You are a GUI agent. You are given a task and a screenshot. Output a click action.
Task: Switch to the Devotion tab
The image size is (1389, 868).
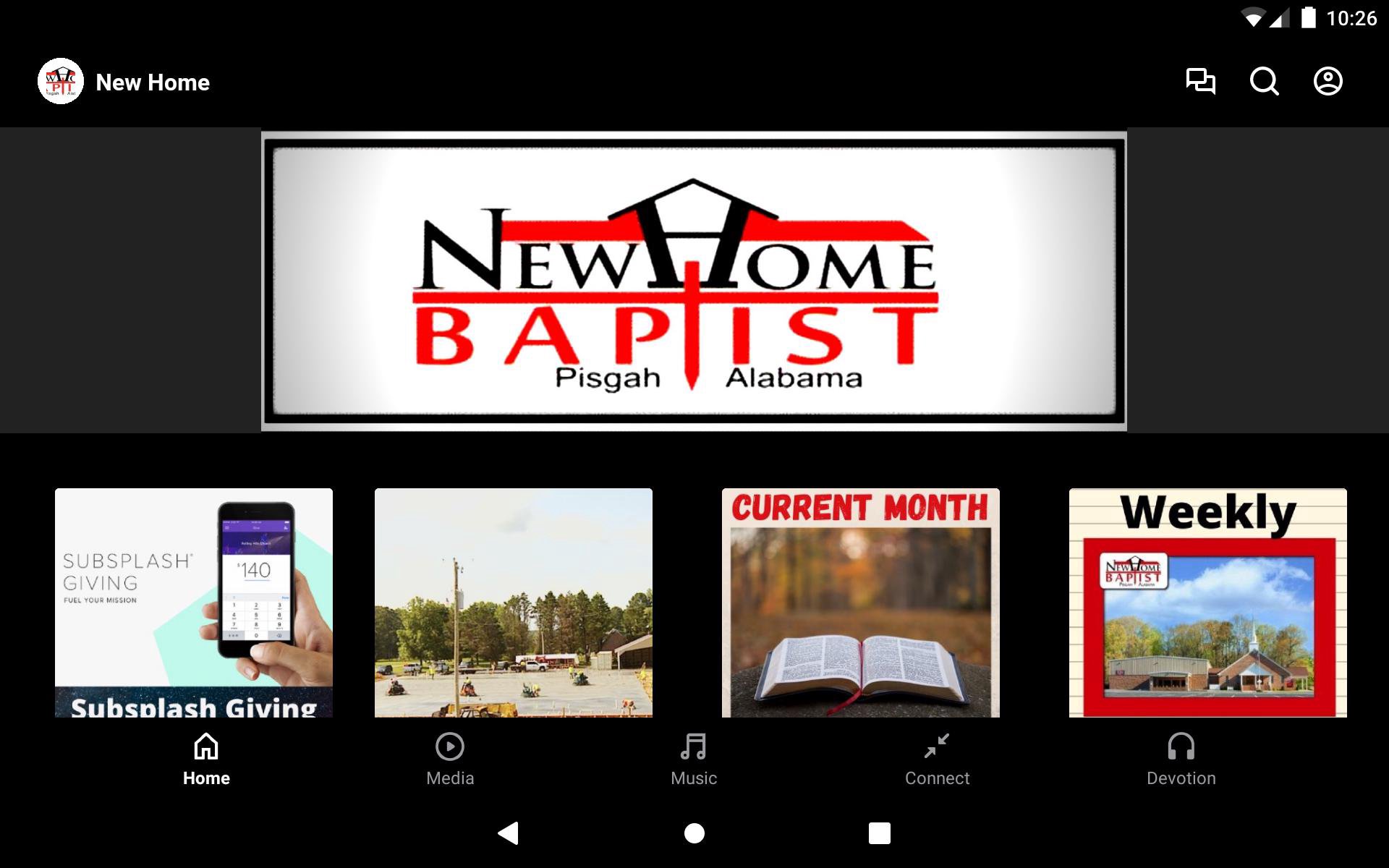point(1181,759)
